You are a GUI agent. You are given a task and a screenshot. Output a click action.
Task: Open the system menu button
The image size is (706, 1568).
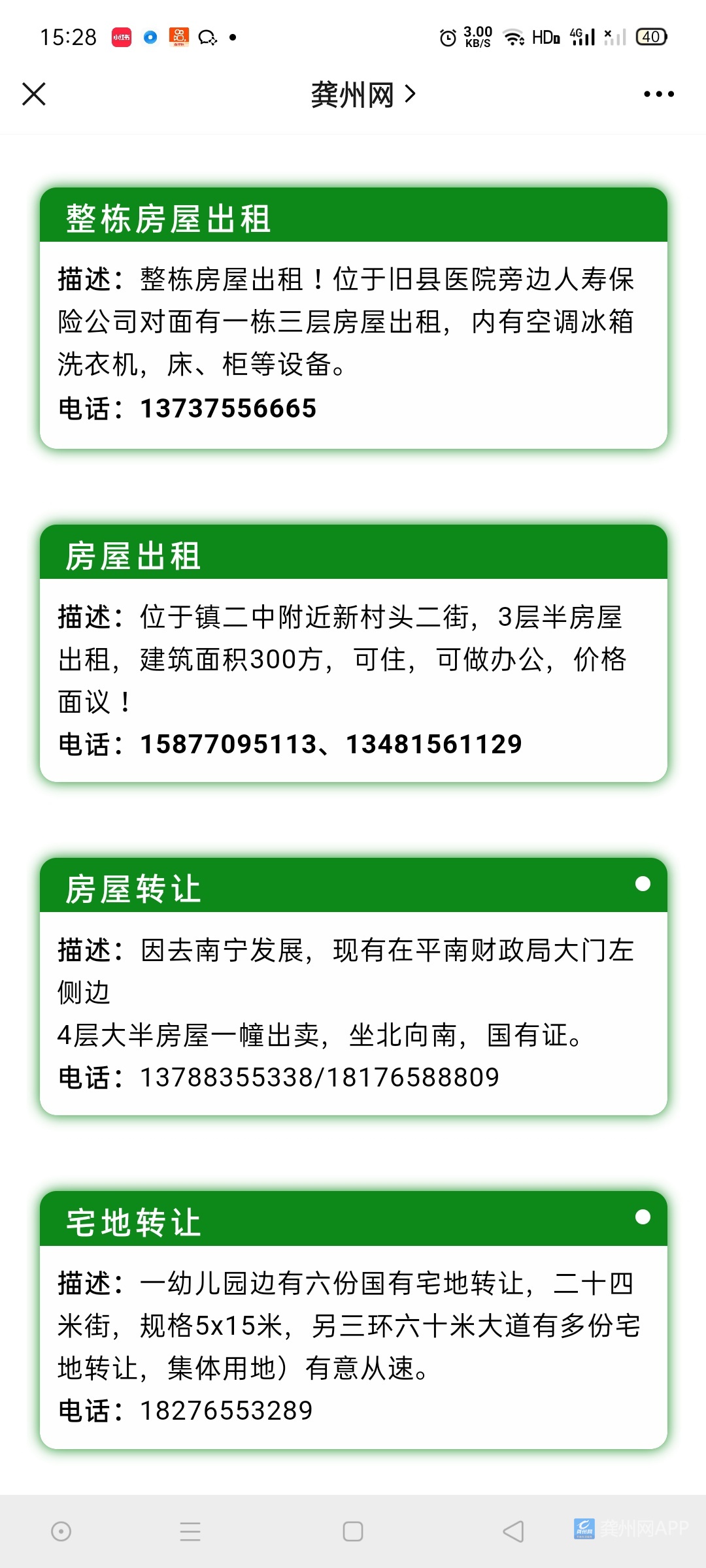coord(190,1531)
